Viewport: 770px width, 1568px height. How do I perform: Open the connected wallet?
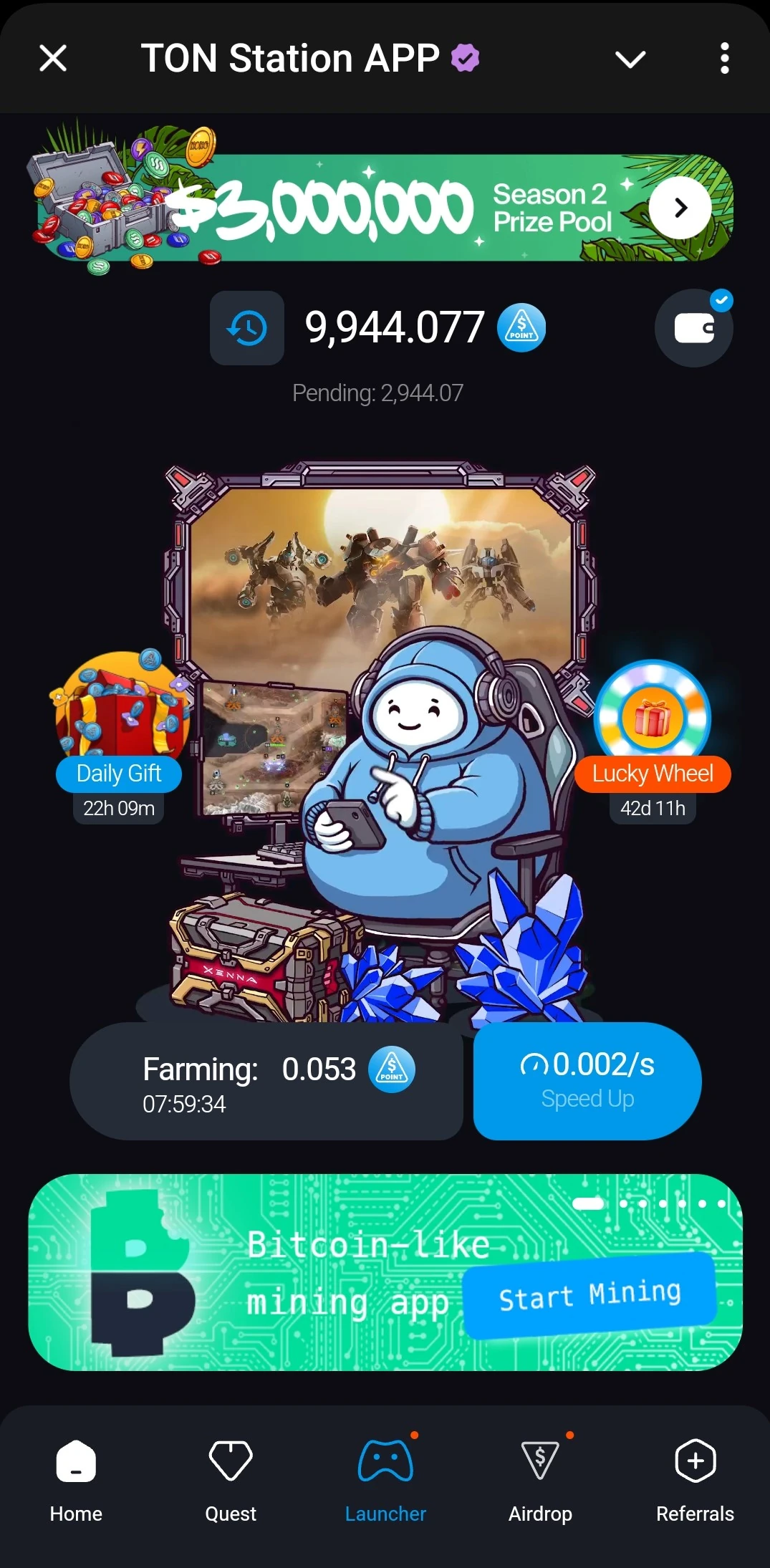[693, 329]
